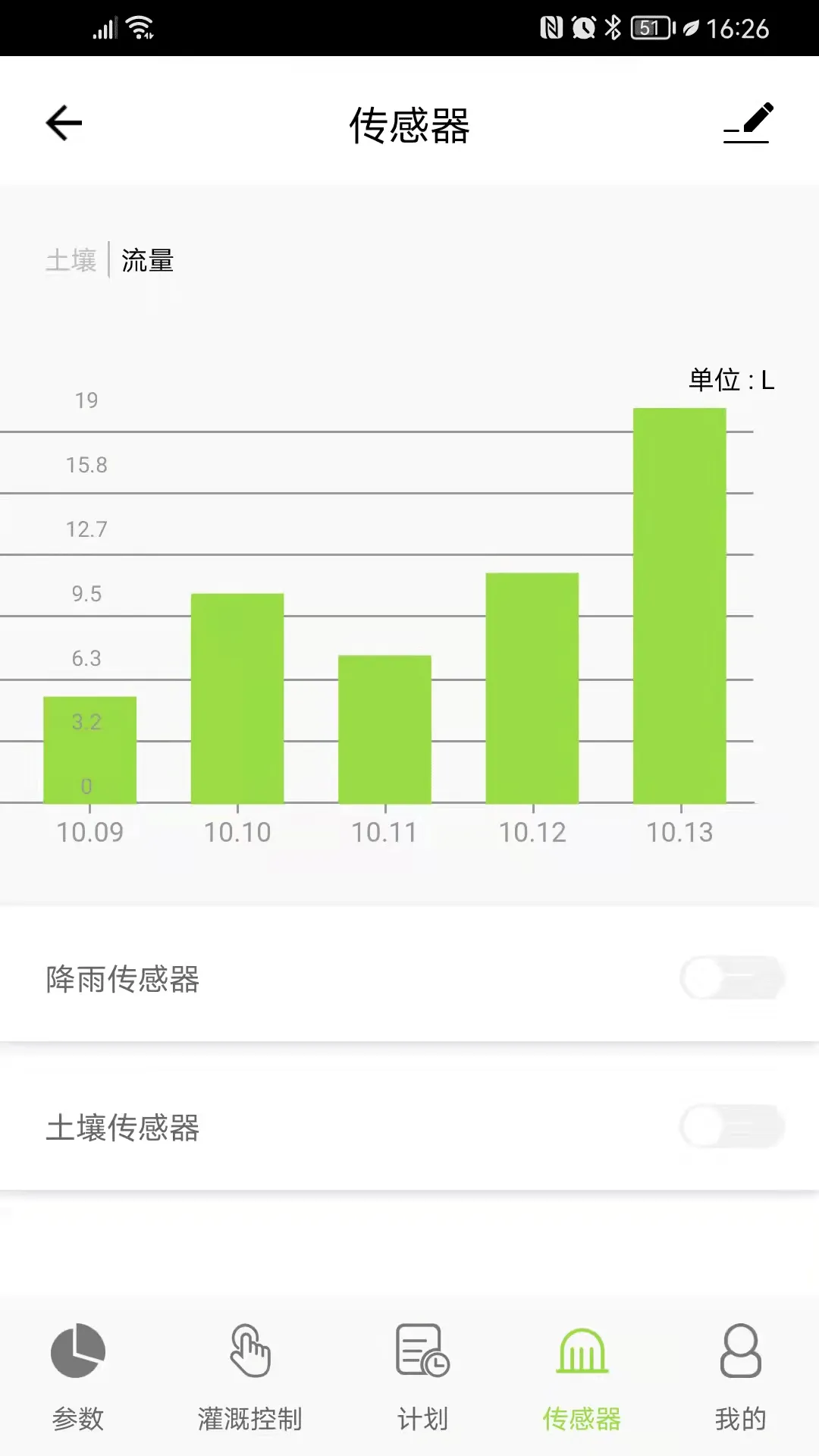Switch to the 土壤 tab

(72, 262)
